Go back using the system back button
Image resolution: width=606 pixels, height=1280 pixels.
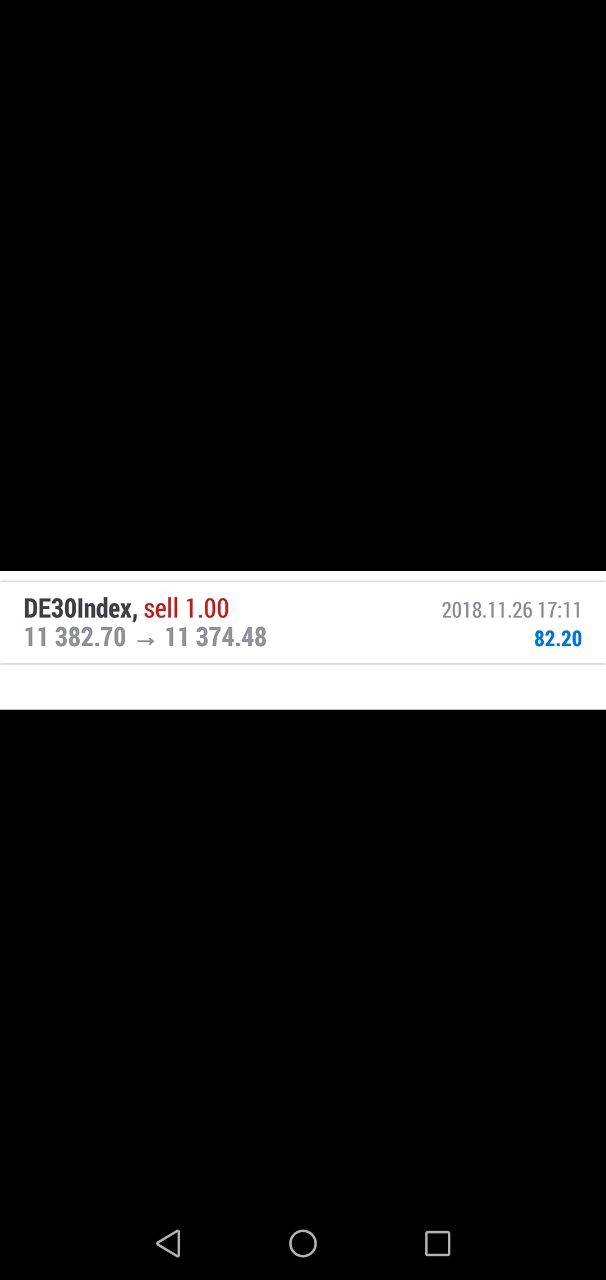click(168, 1243)
